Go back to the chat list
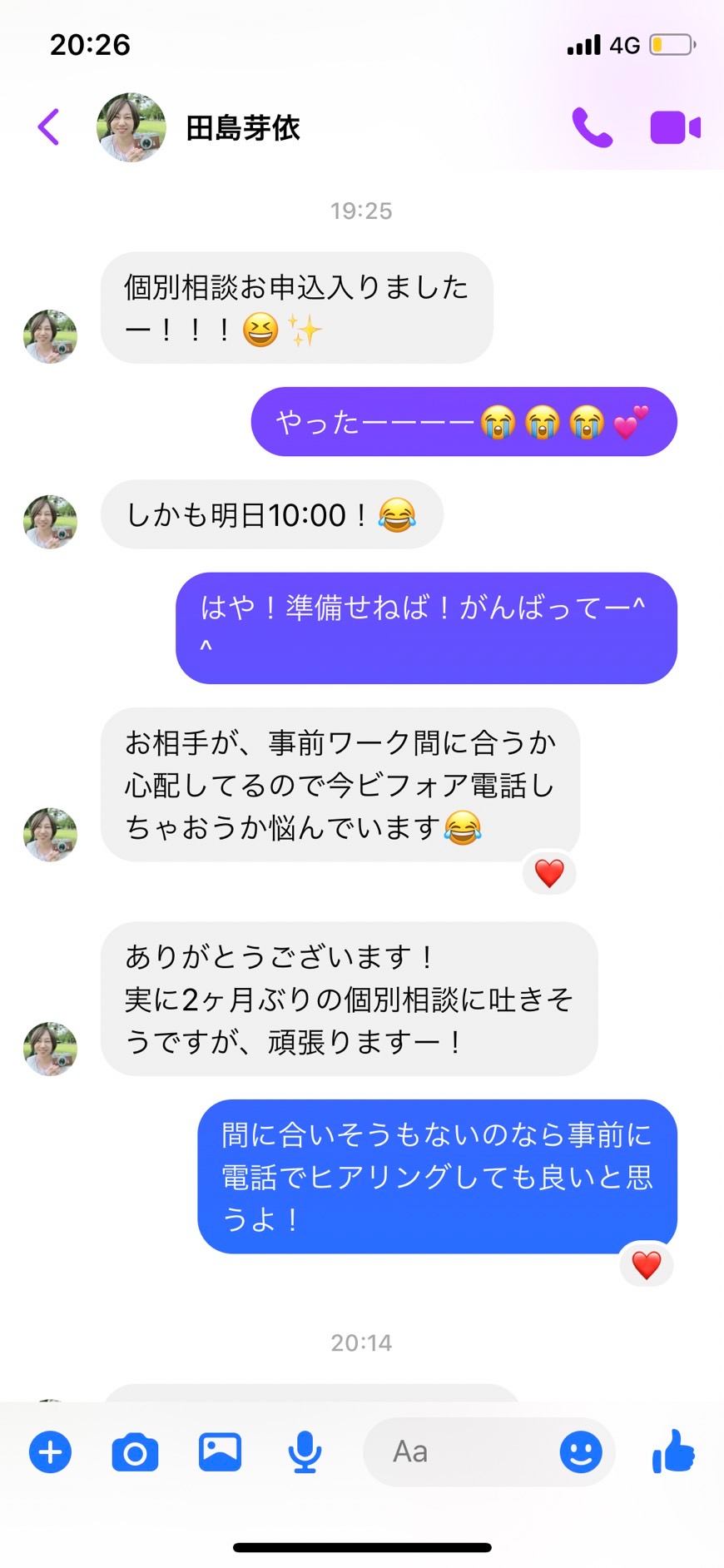This screenshot has height=1568, width=724. point(49,127)
